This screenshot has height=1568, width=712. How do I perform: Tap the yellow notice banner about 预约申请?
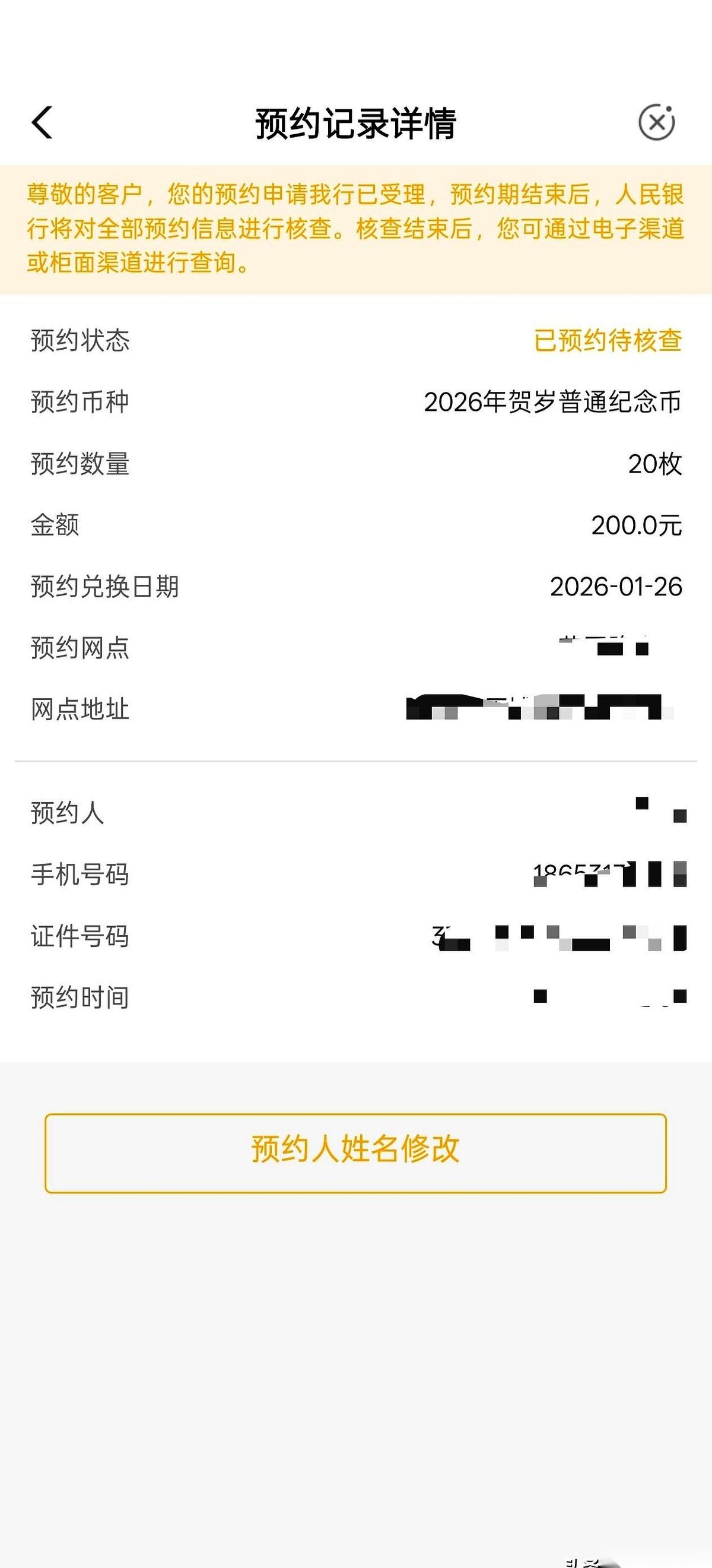(356, 228)
